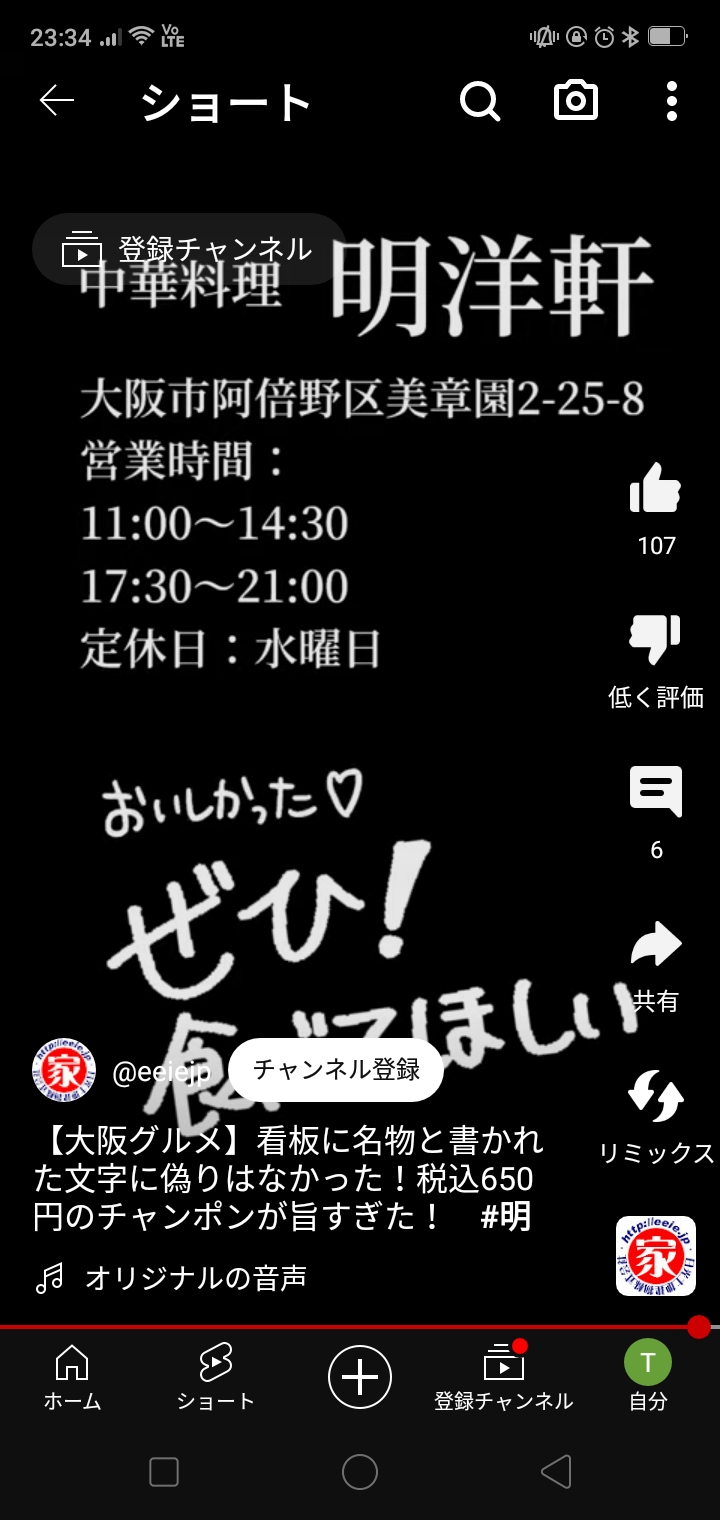Open the @eeiejp channel avatar
Viewport: 720px width, 1520px height.
pos(64,1070)
